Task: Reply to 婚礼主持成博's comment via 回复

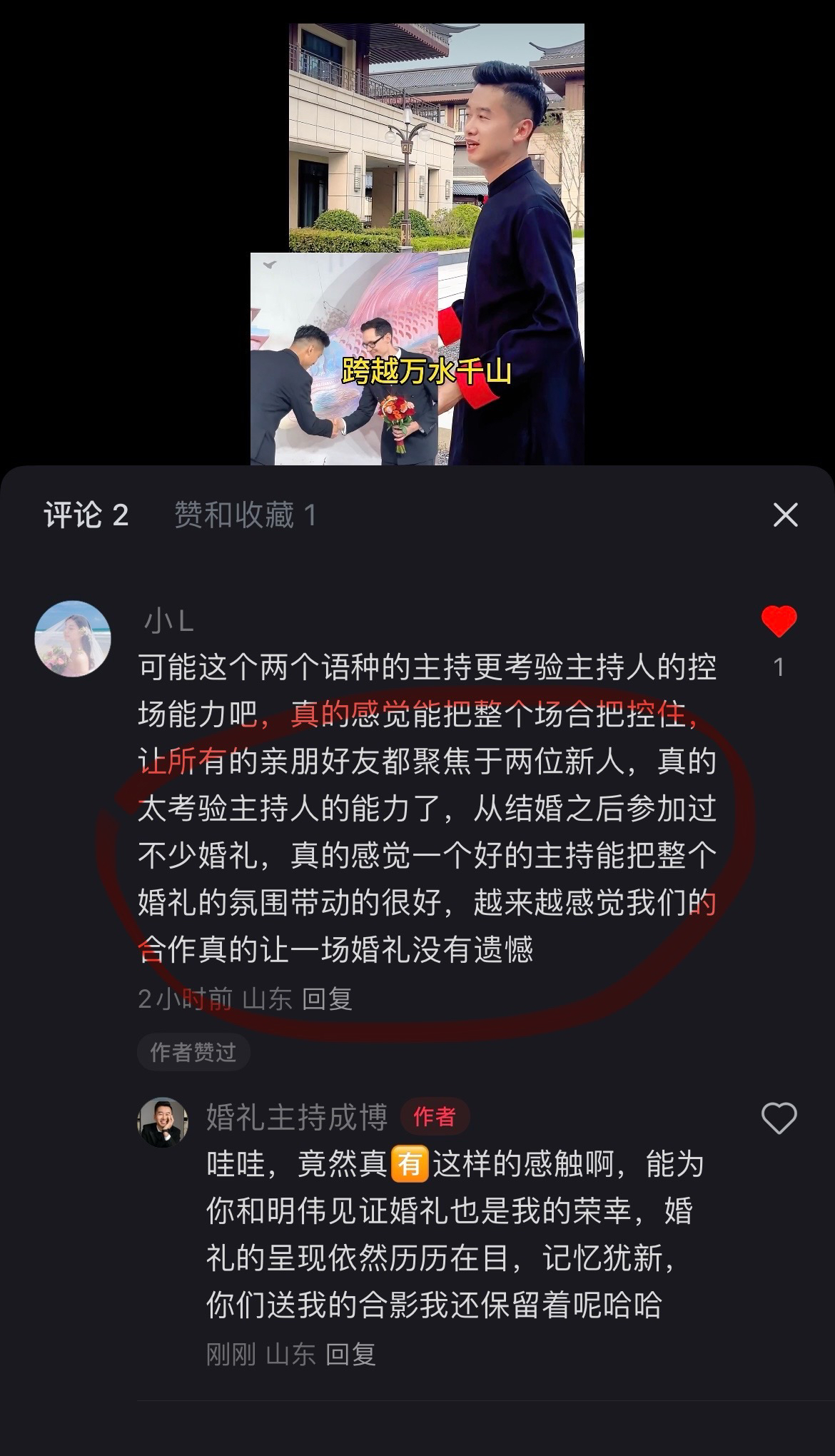Action: (x=350, y=1354)
